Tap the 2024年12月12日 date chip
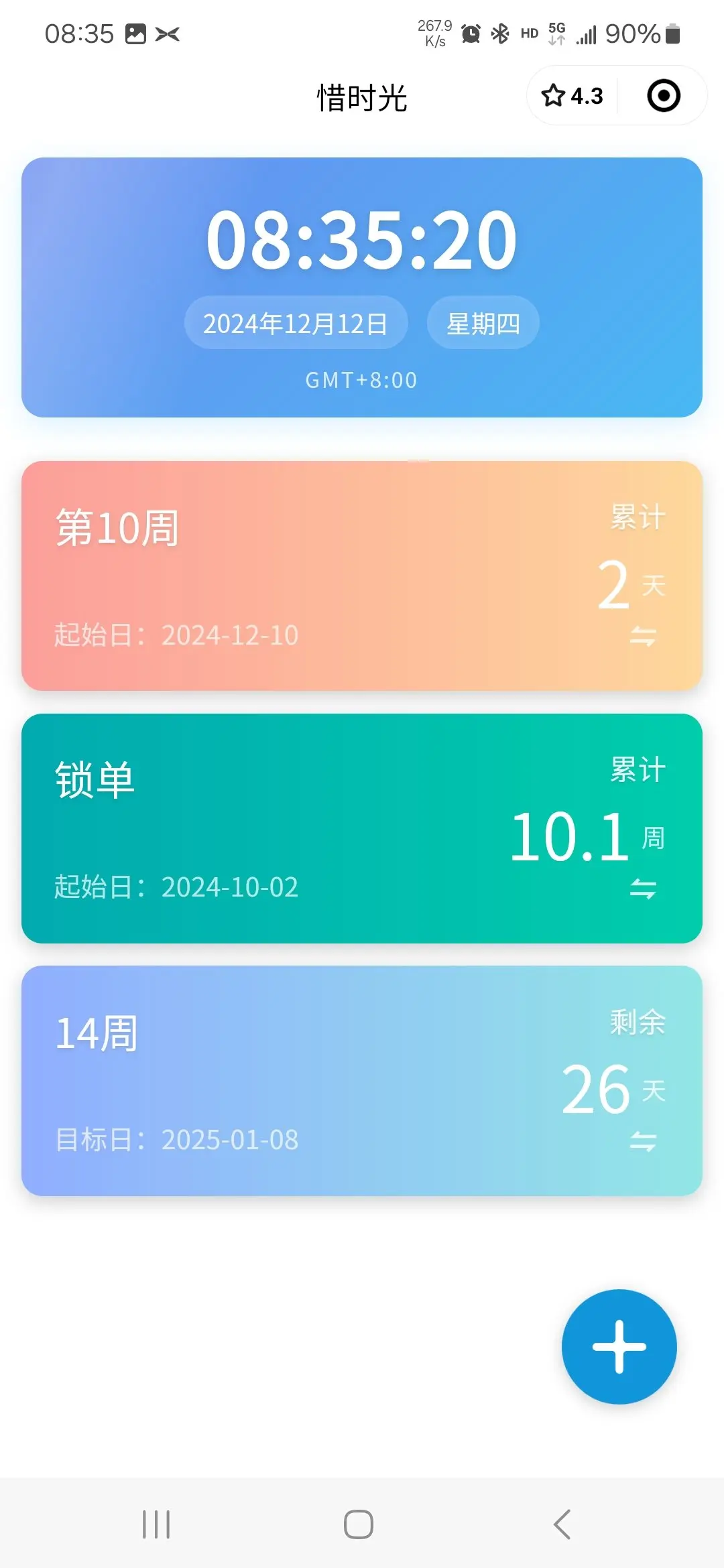 (296, 323)
